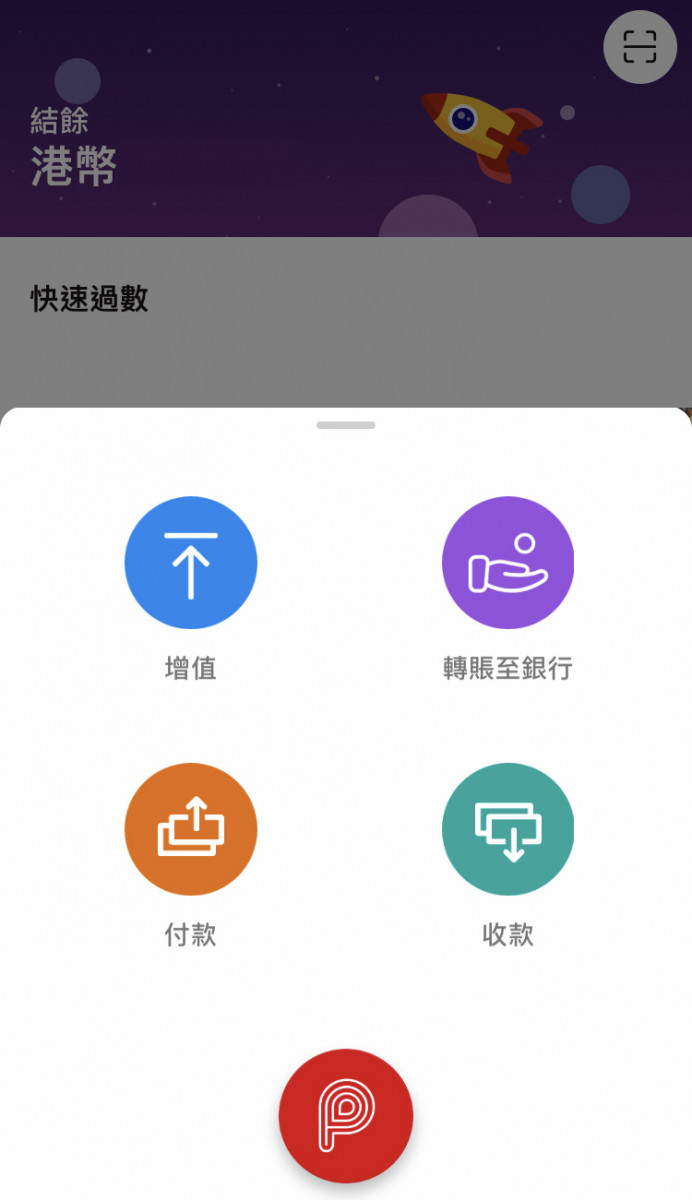Tap the bottom sheet drag handle
This screenshot has width=692, height=1200.
click(x=346, y=425)
